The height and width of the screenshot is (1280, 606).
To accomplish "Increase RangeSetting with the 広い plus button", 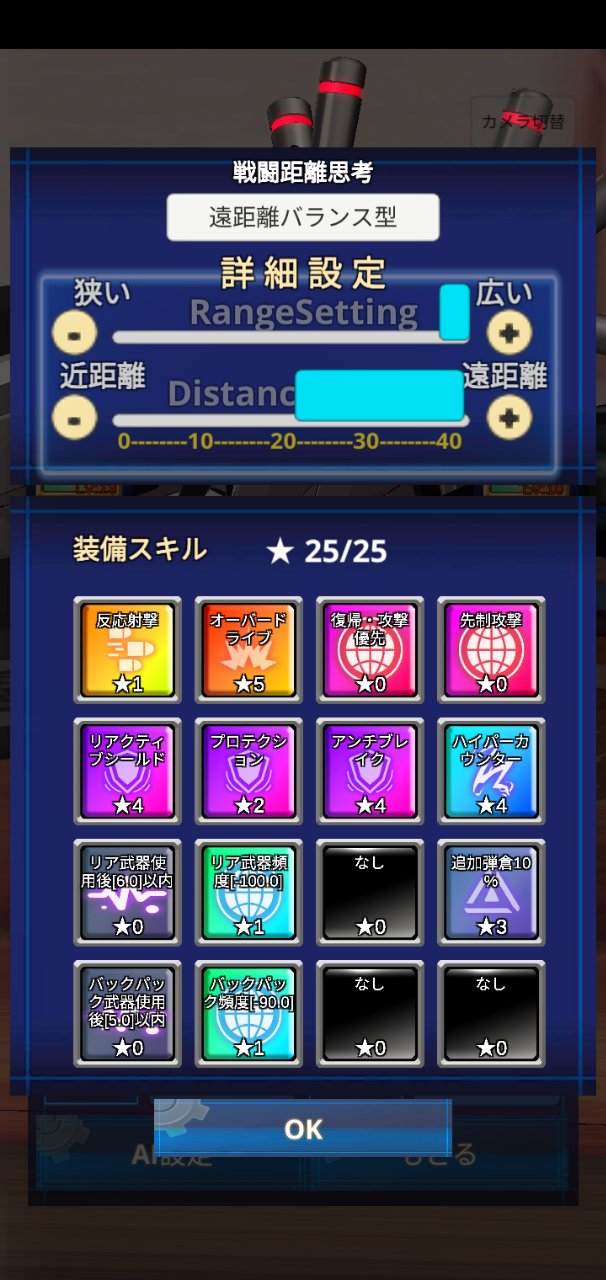I will (x=509, y=332).
